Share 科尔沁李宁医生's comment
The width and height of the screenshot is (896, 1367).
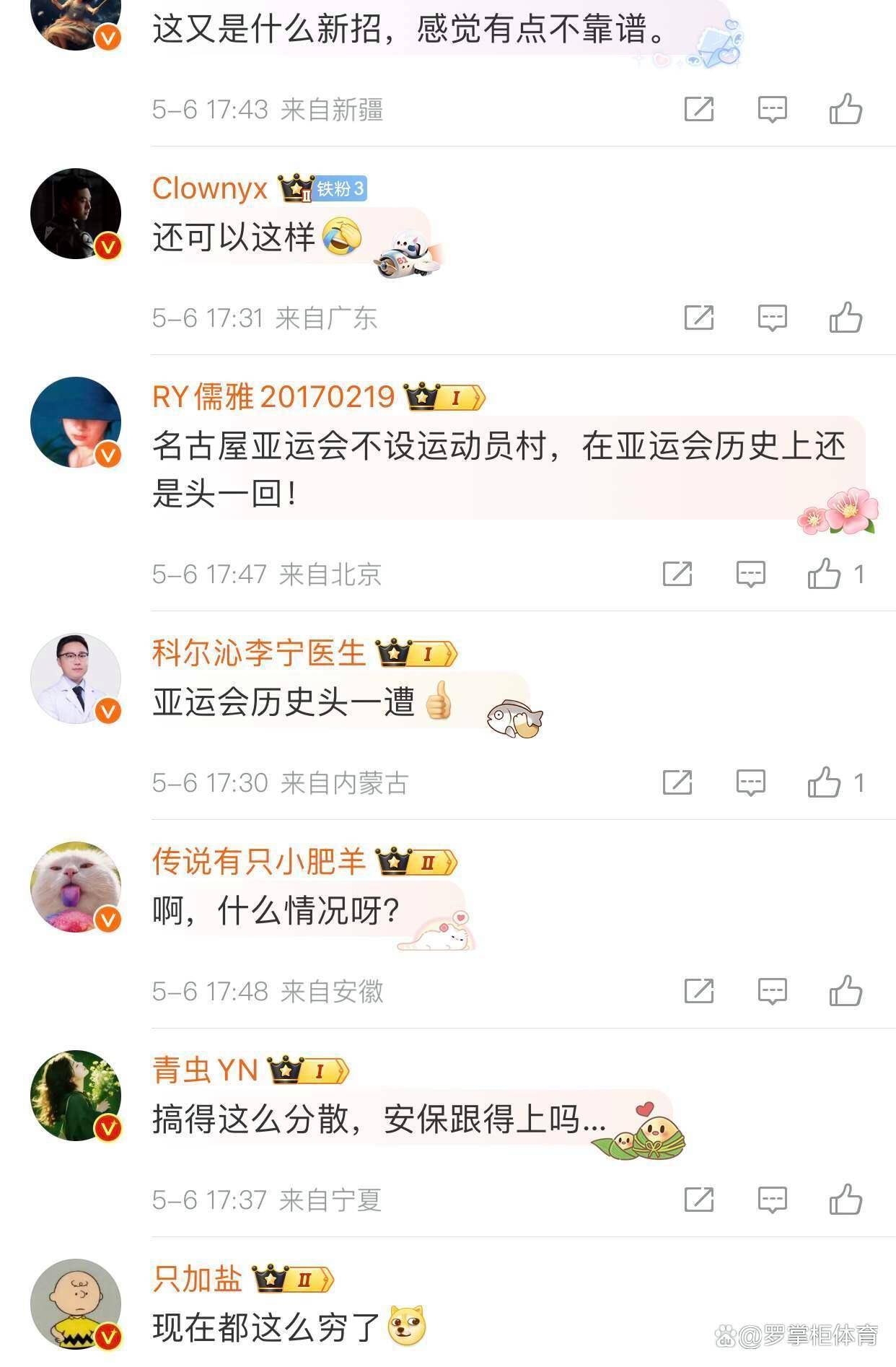677,782
